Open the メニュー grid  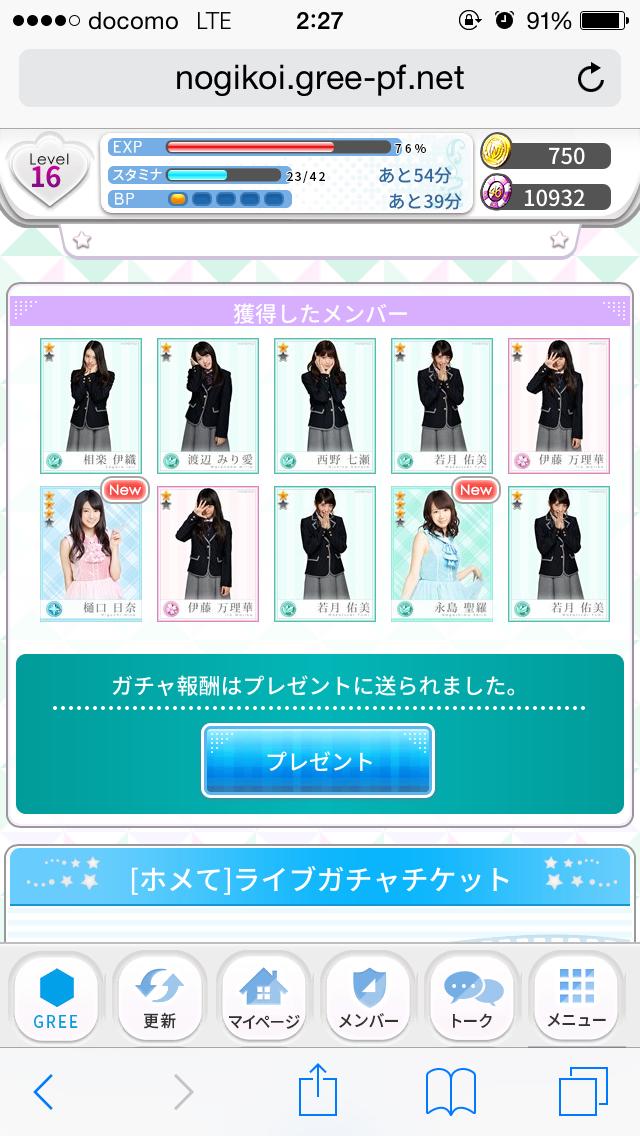pyautogui.click(x=576, y=996)
